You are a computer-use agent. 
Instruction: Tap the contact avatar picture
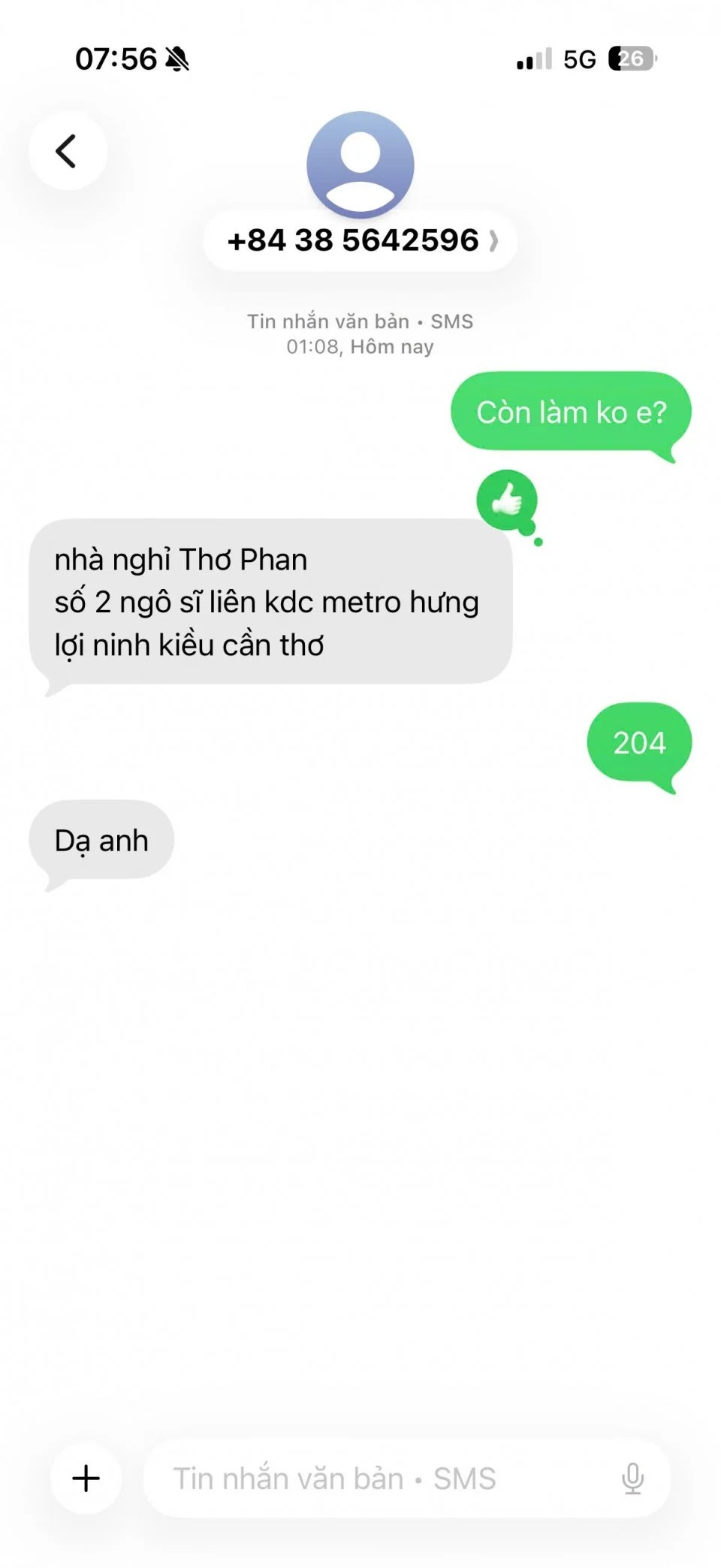pos(360,164)
